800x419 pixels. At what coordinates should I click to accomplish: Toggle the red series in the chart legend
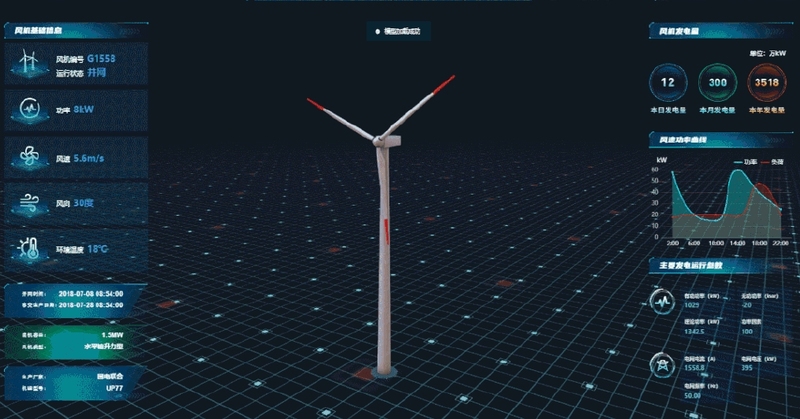coord(772,161)
